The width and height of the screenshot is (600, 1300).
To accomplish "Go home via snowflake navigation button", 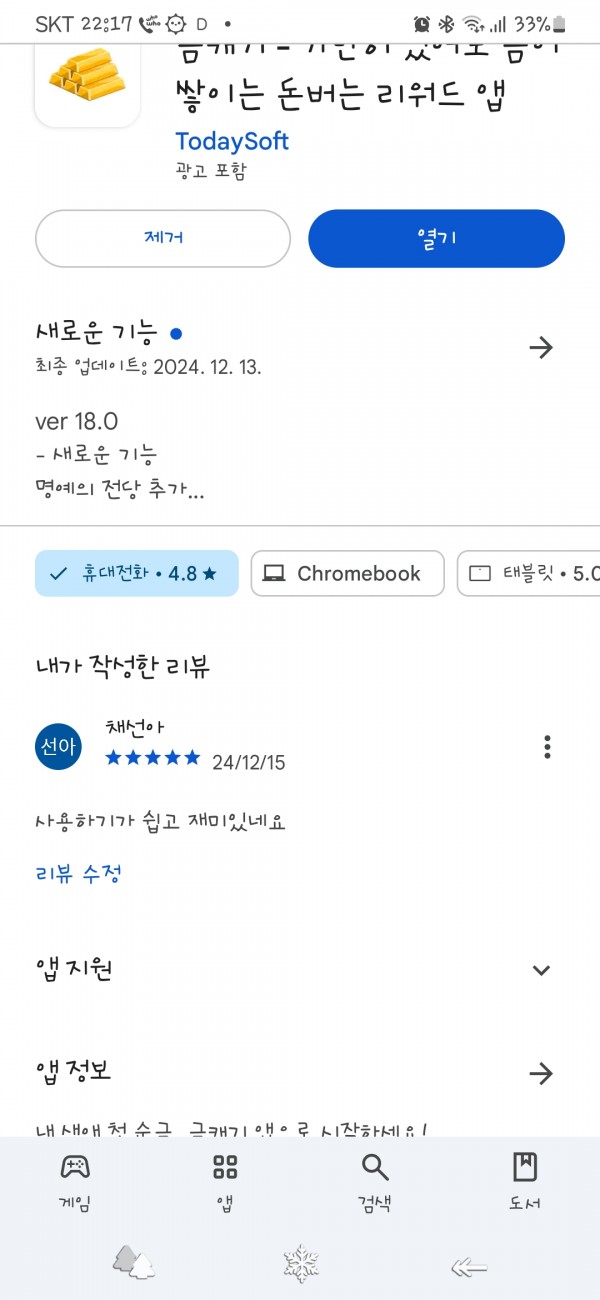I will tap(300, 1265).
